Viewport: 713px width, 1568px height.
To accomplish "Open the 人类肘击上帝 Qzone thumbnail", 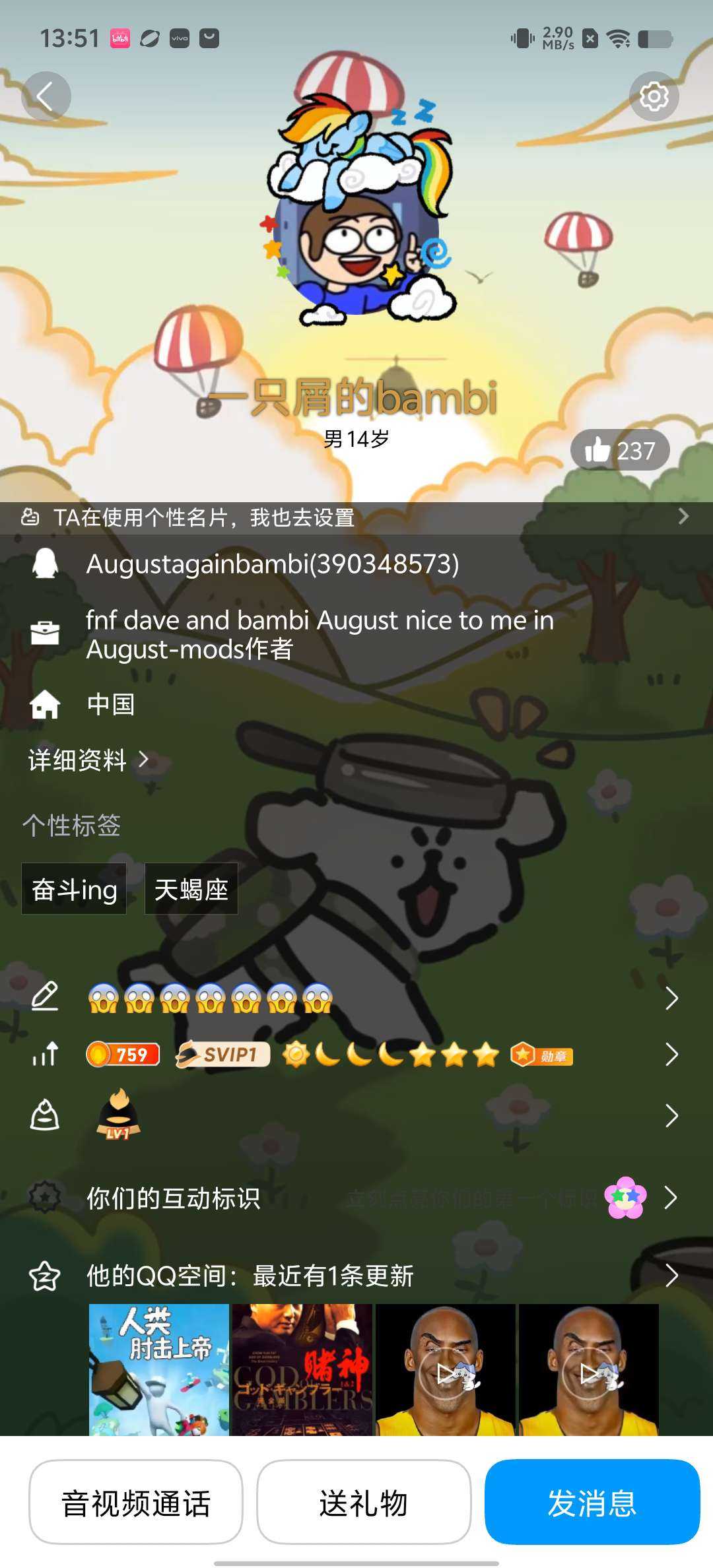I will 159,1369.
